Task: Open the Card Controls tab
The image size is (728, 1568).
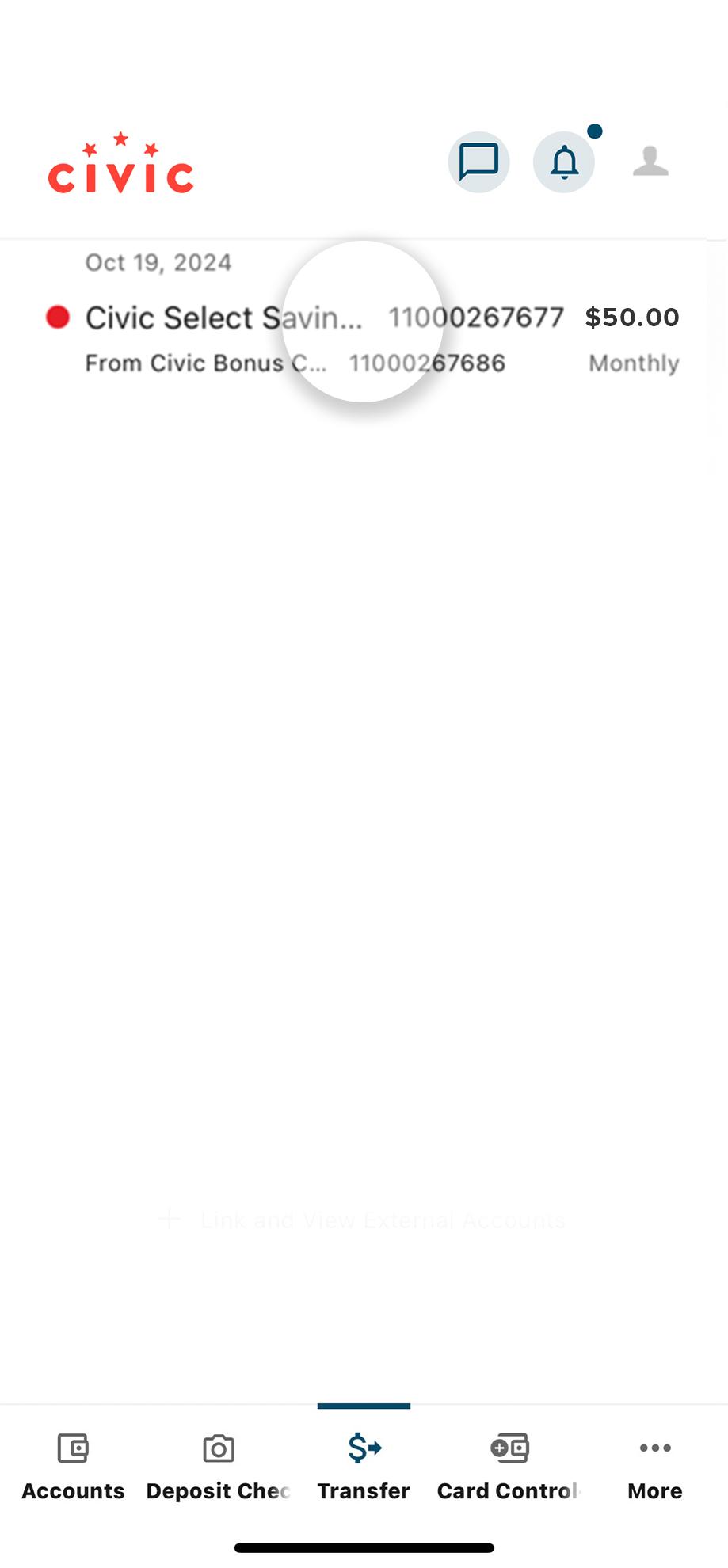Action: tap(509, 1467)
